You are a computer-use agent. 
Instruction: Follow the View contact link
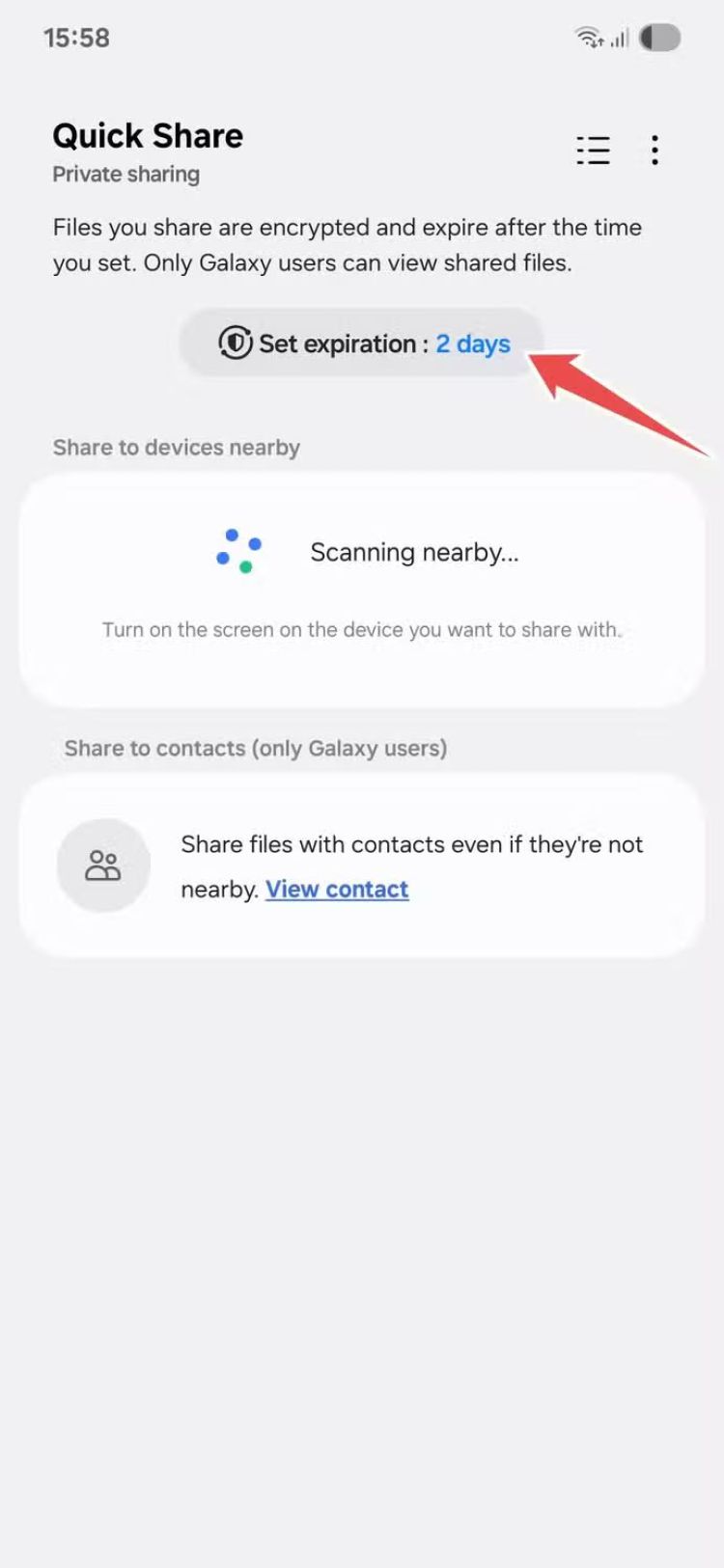tap(337, 889)
